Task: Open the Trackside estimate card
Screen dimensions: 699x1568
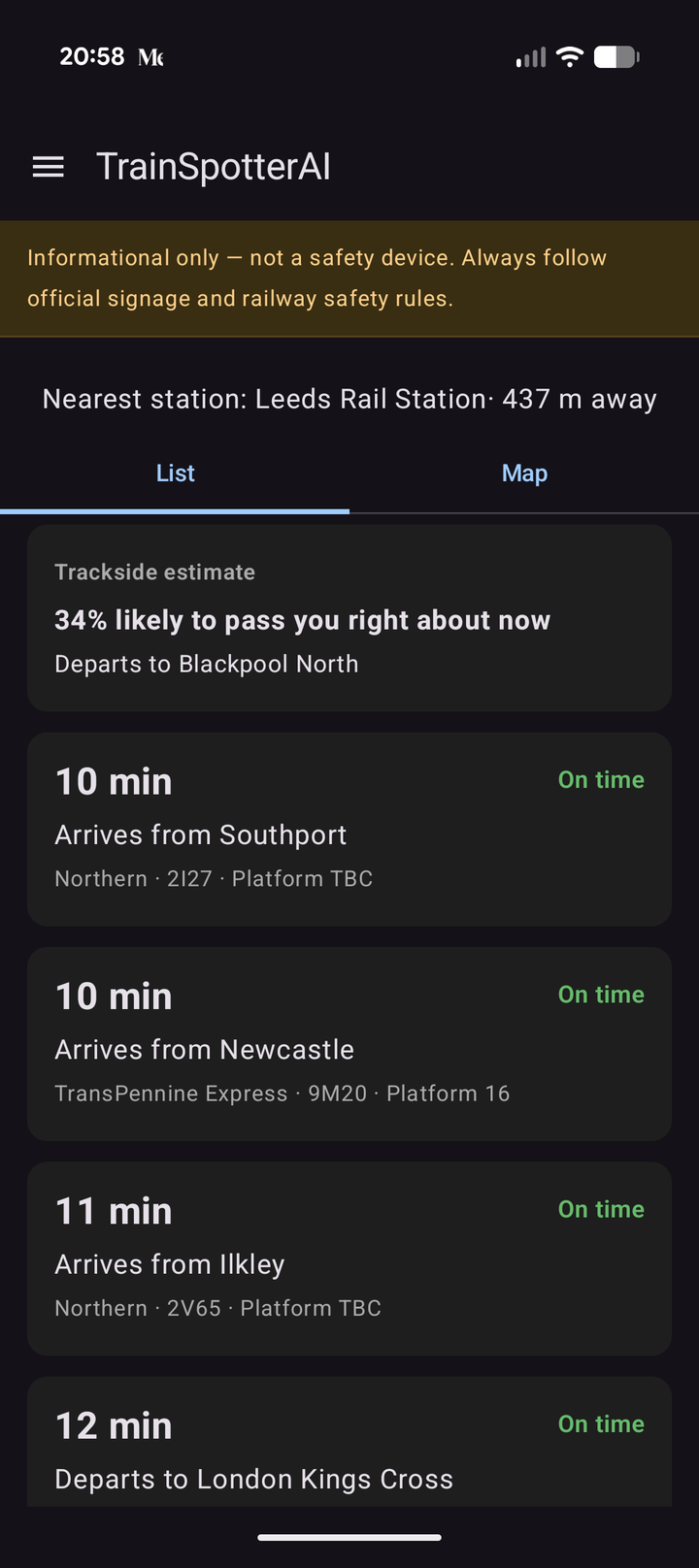Action: coord(349,618)
